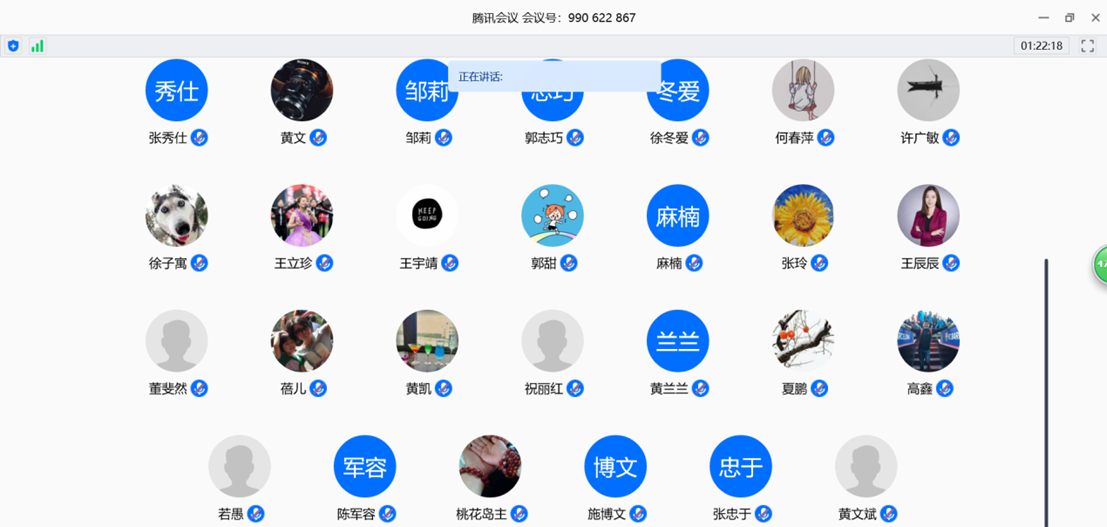
Task: Select participant 施博文
Action: click(x=615, y=466)
